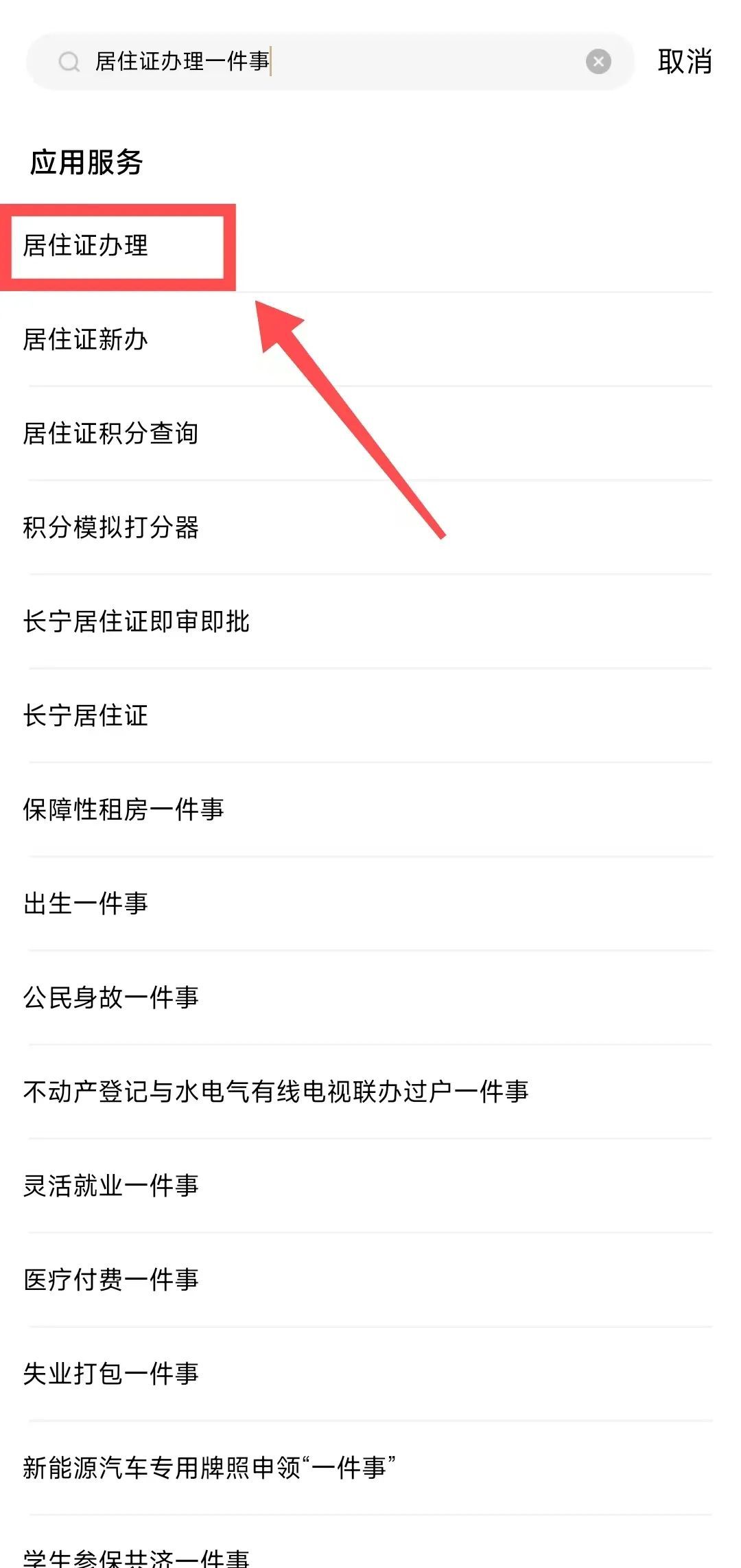Open 不动产登记与水电气有线电视联办过户一件事
Screen dimensions: 741x1568
click(x=276, y=1092)
